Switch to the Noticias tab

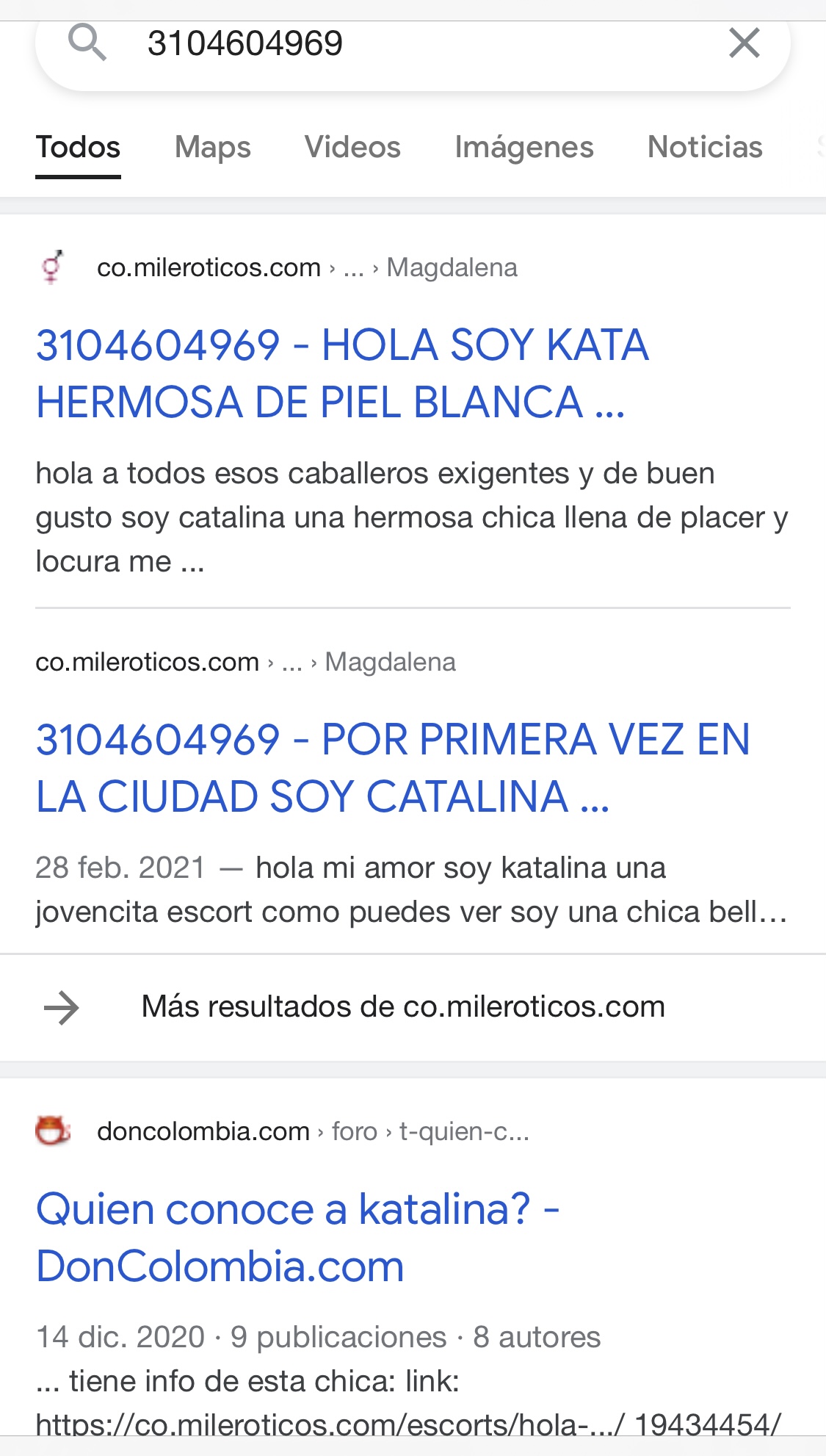705,148
